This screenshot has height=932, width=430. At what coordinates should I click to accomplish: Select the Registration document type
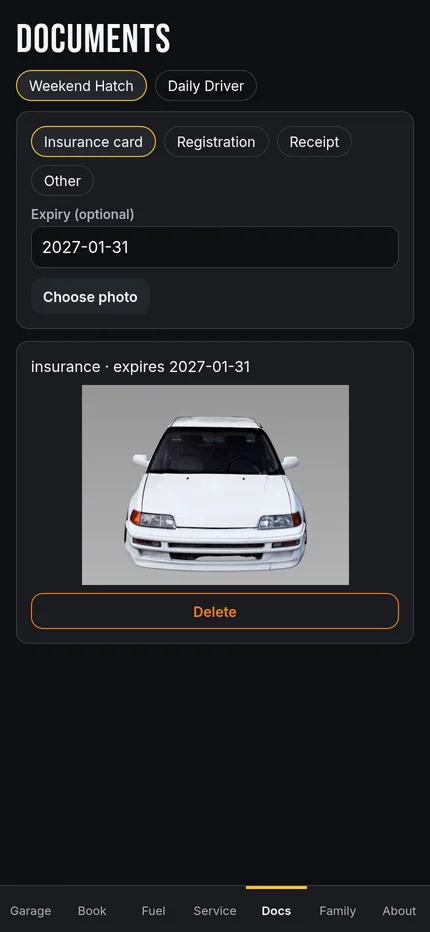(x=216, y=142)
